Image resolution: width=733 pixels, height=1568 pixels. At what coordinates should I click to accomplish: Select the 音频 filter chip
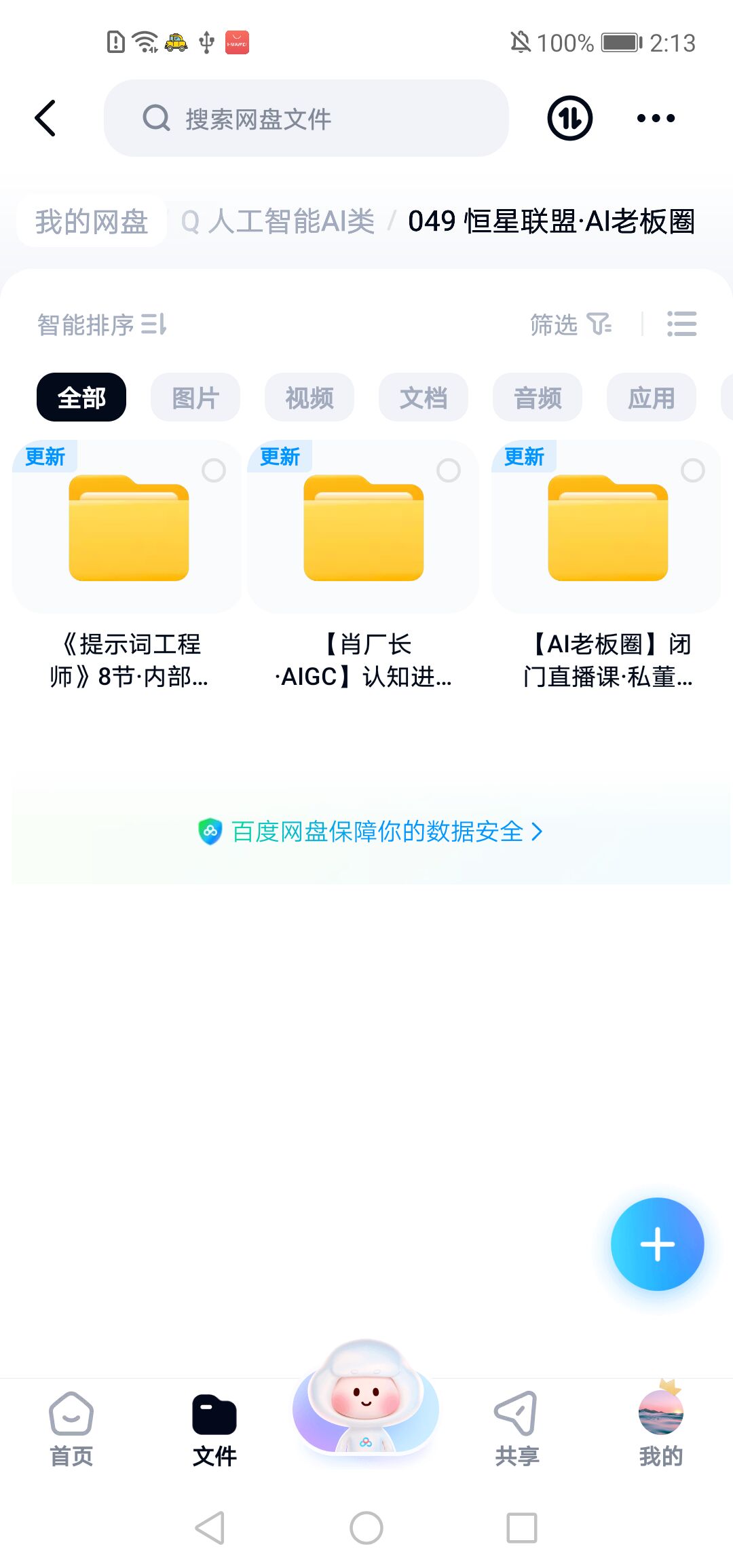(538, 398)
